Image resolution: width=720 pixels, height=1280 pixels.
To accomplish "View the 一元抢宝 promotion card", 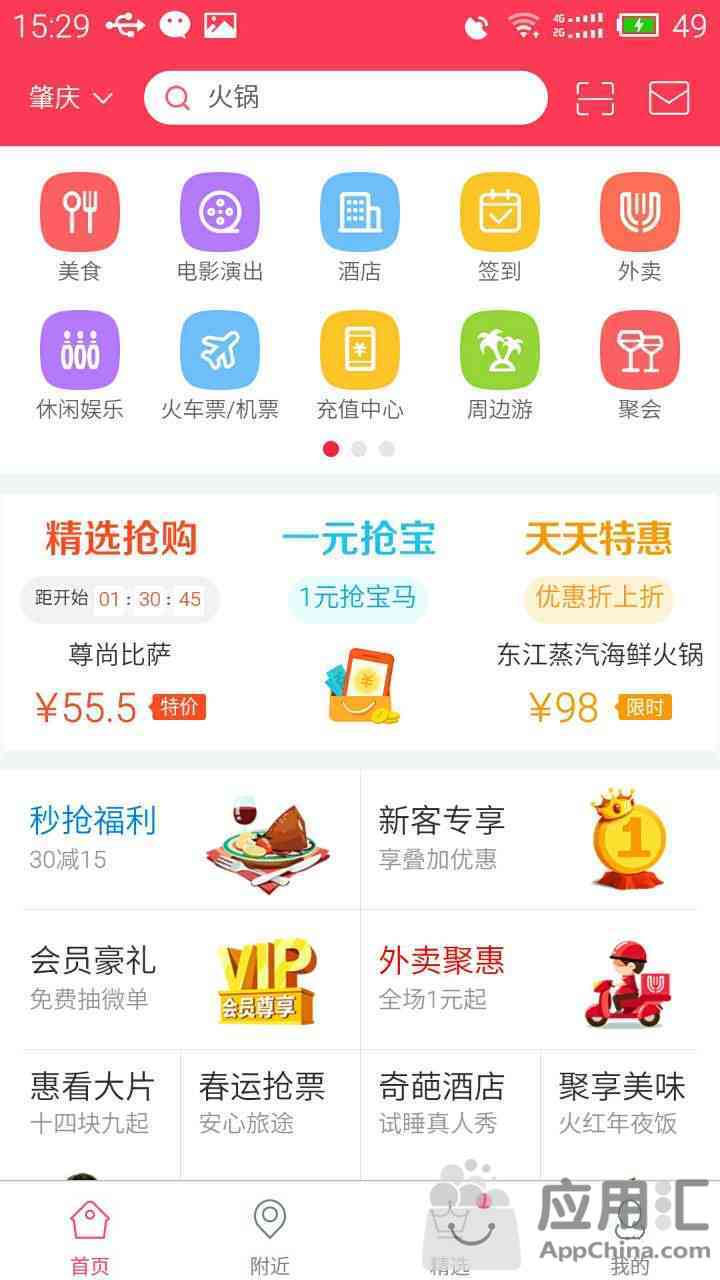I will (x=359, y=620).
